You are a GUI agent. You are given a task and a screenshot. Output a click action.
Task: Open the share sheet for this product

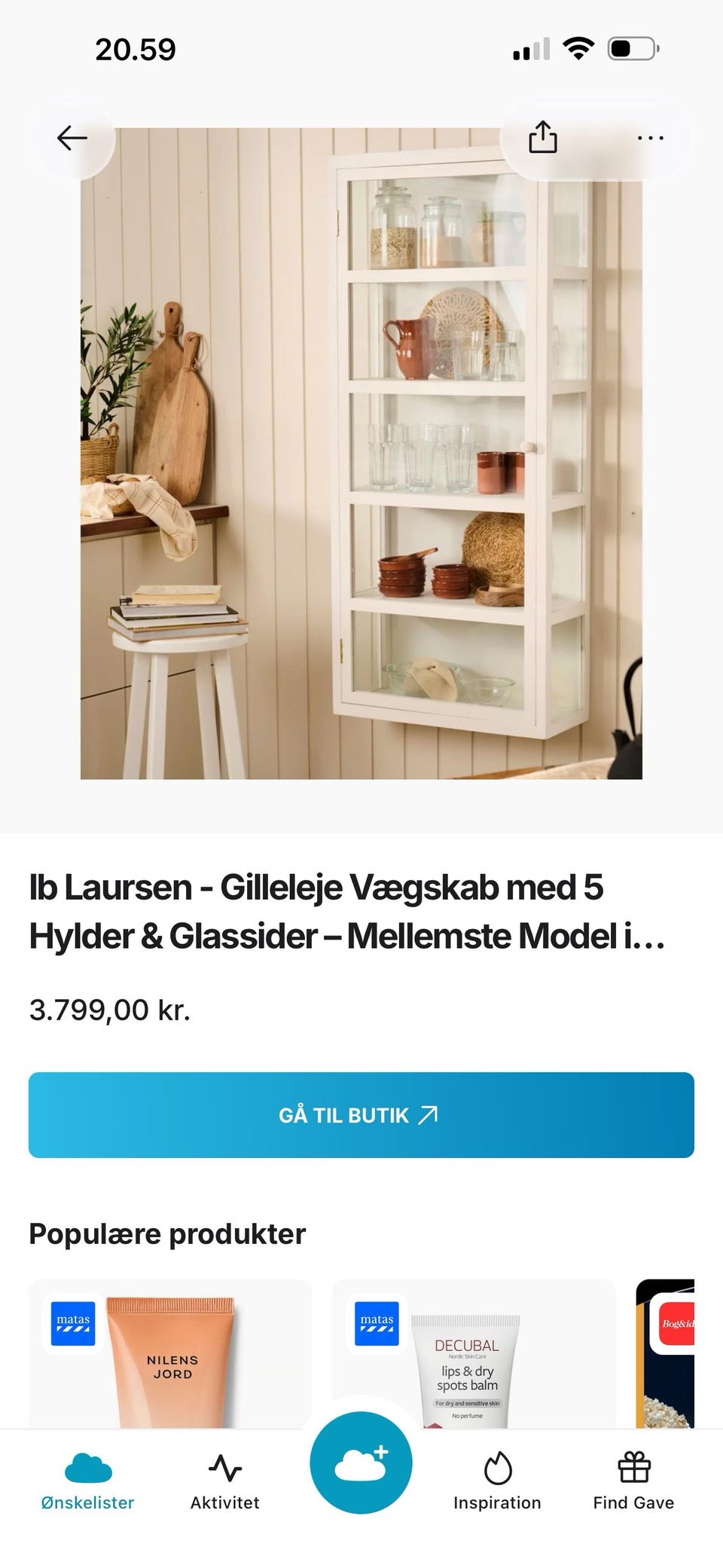click(544, 137)
